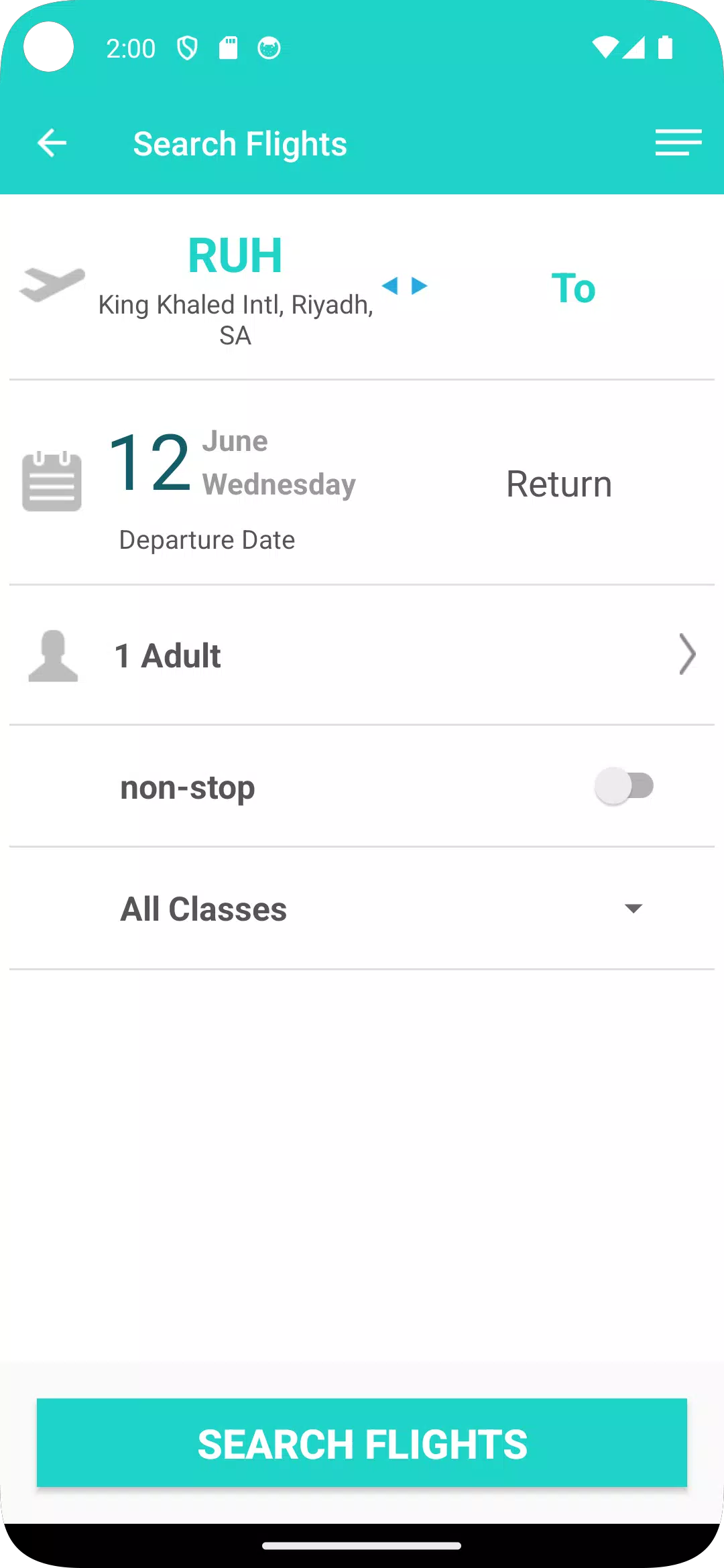Tap the Search Flights button

coord(362,1443)
